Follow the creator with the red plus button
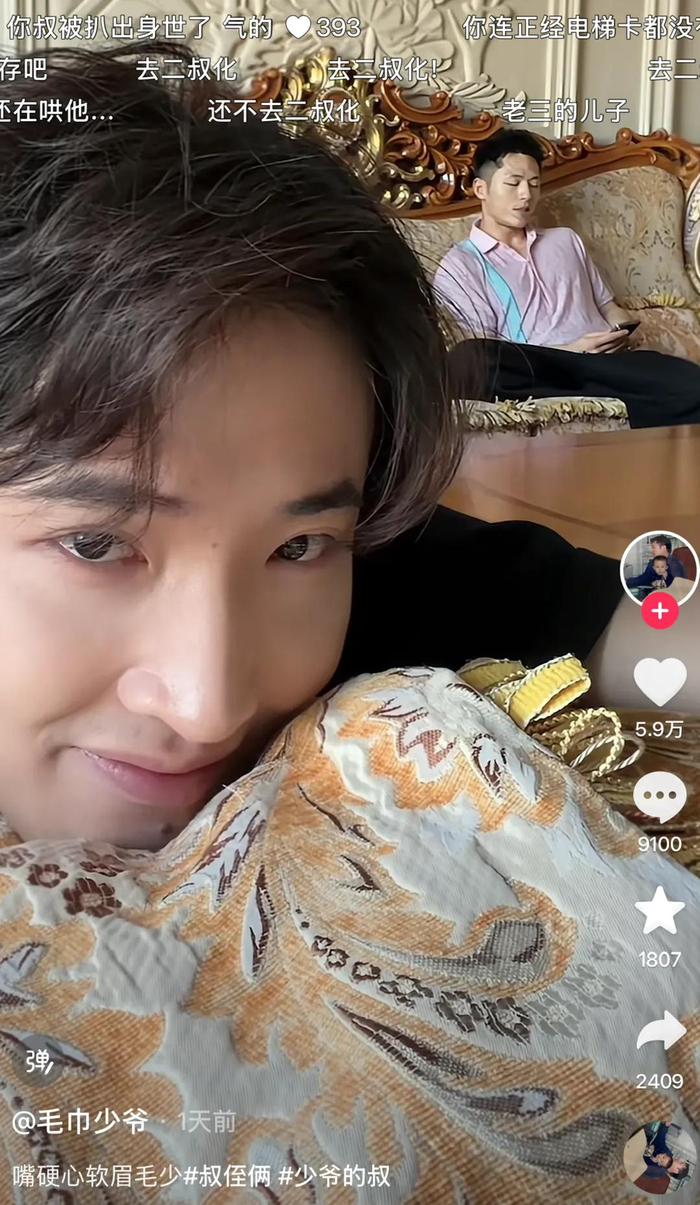Image resolution: width=700 pixels, height=1205 pixels. tap(659, 609)
